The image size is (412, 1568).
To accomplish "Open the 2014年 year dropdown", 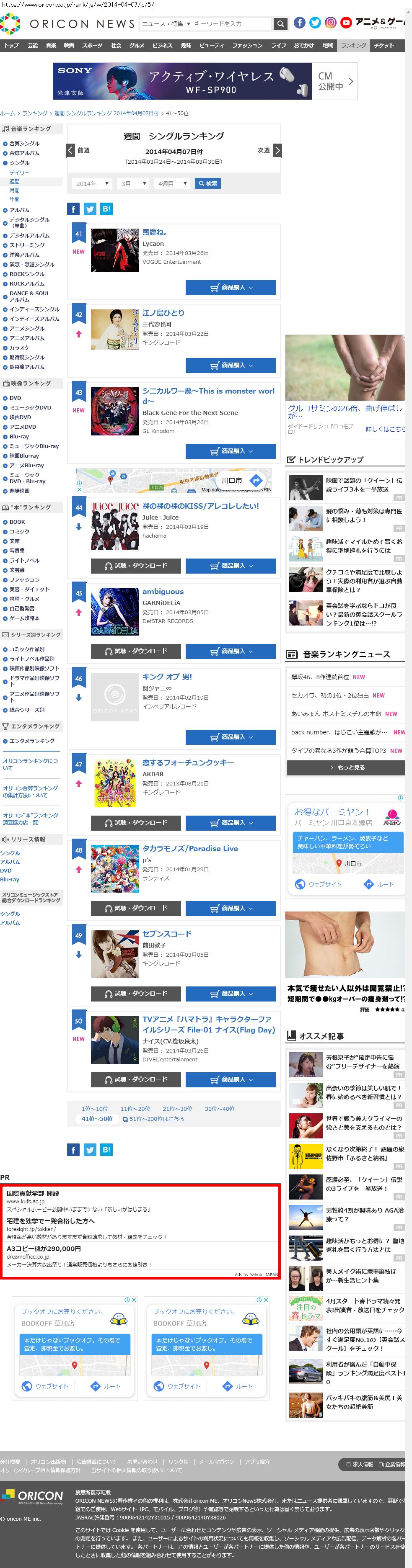I will [x=92, y=184].
